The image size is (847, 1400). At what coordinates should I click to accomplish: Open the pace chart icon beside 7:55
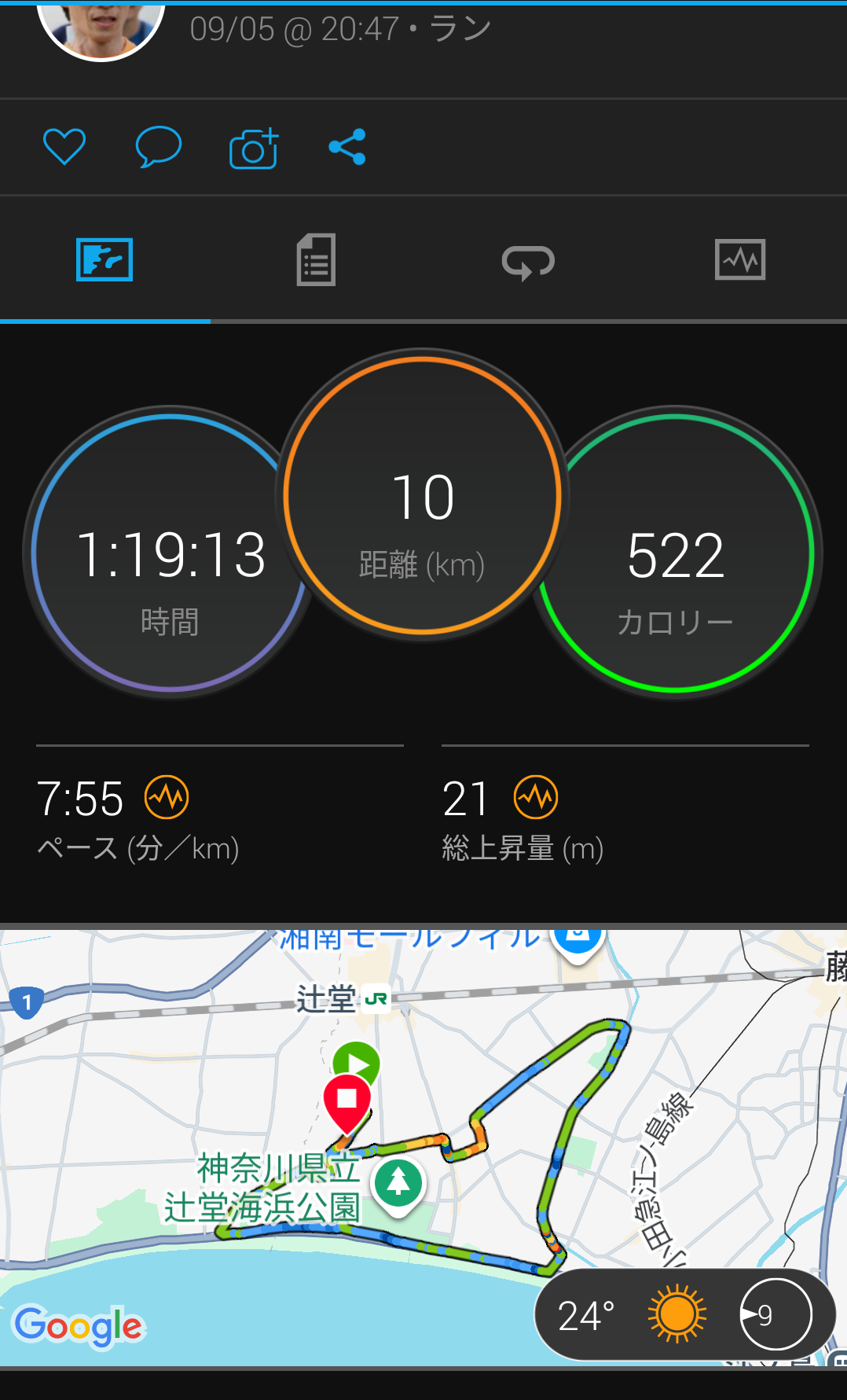pyautogui.click(x=167, y=798)
